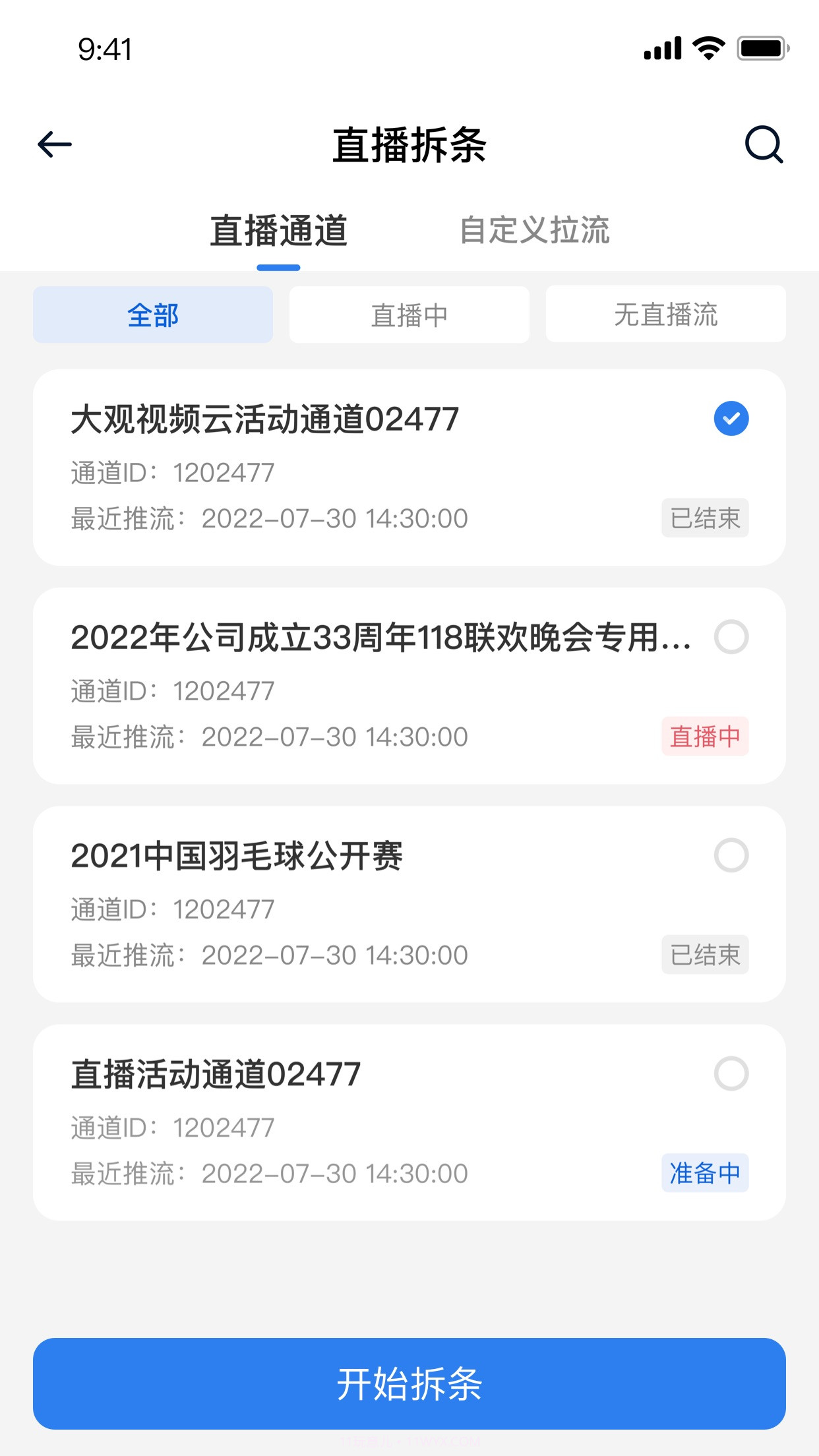Click the 直播中 red status badge
This screenshot has height=1456, width=819.
click(x=706, y=737)
